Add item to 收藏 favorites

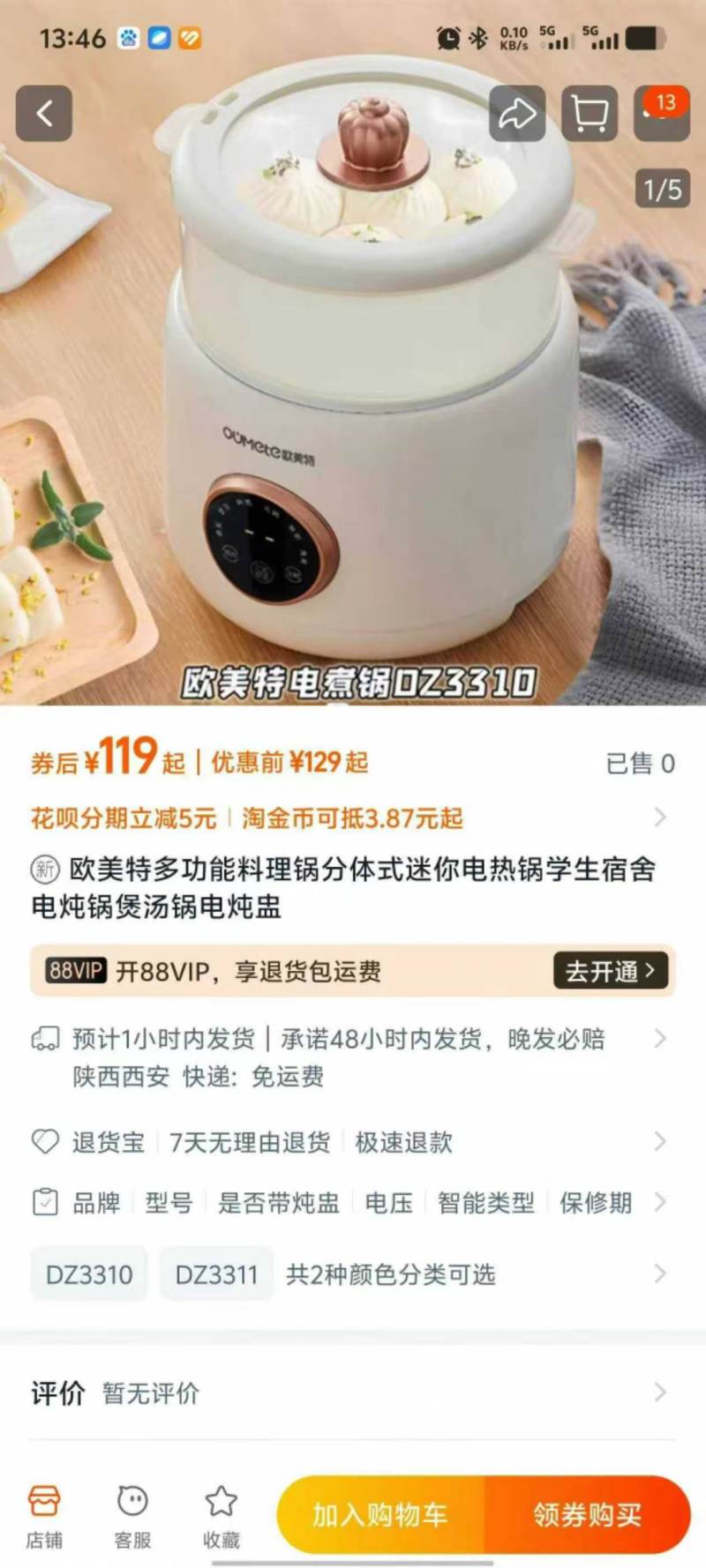pos(221,1515)
